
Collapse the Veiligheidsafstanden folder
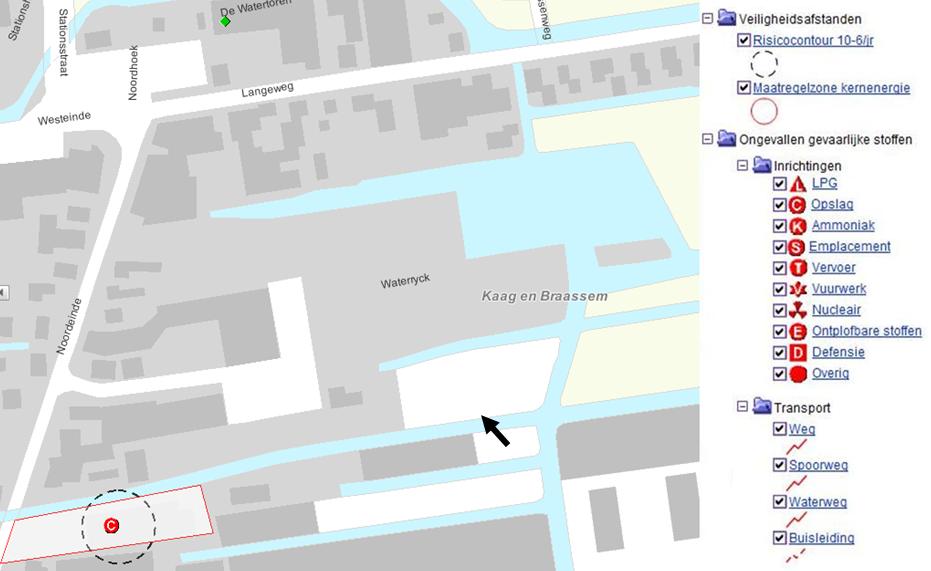pyautogui.click(x=708, y=18)
